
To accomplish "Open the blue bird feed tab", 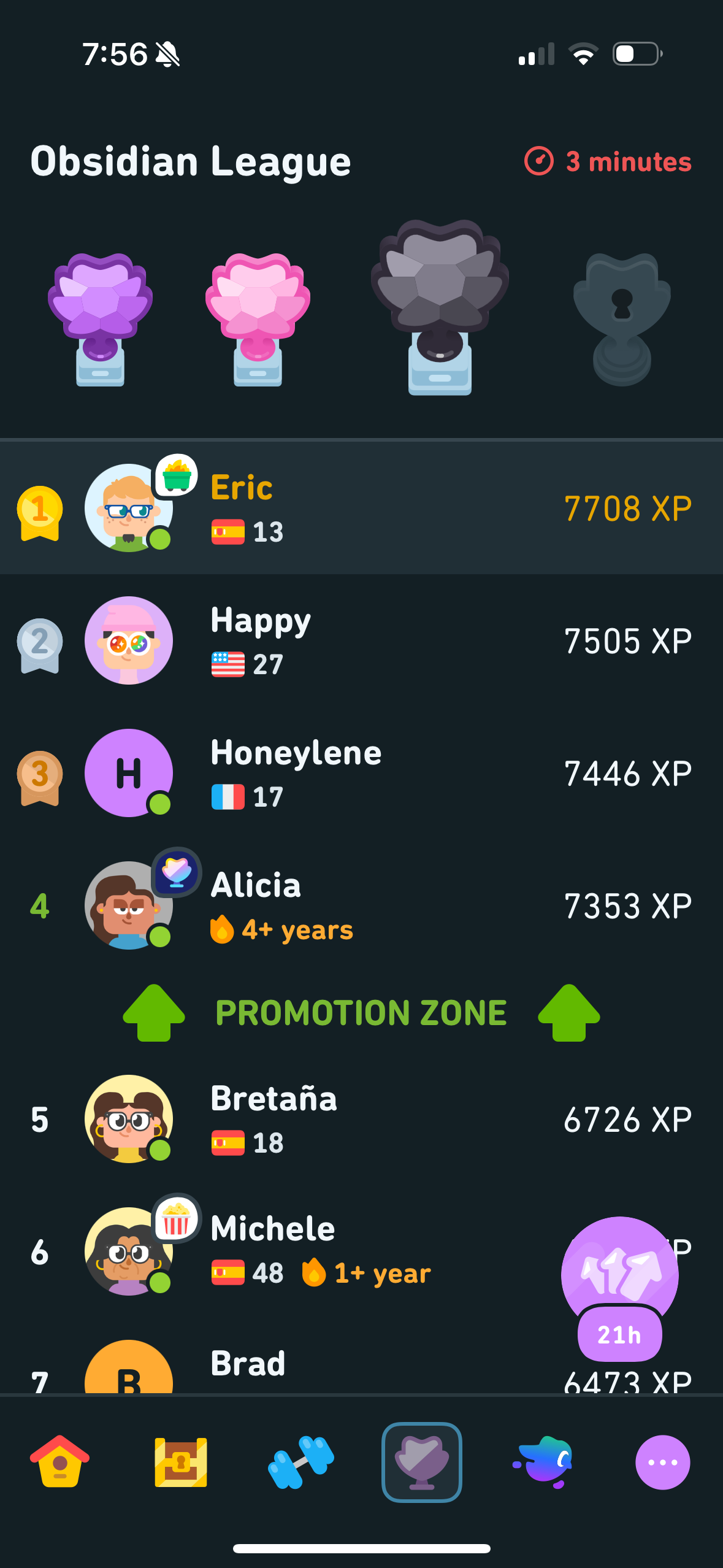I will [x=543, y=1462].
